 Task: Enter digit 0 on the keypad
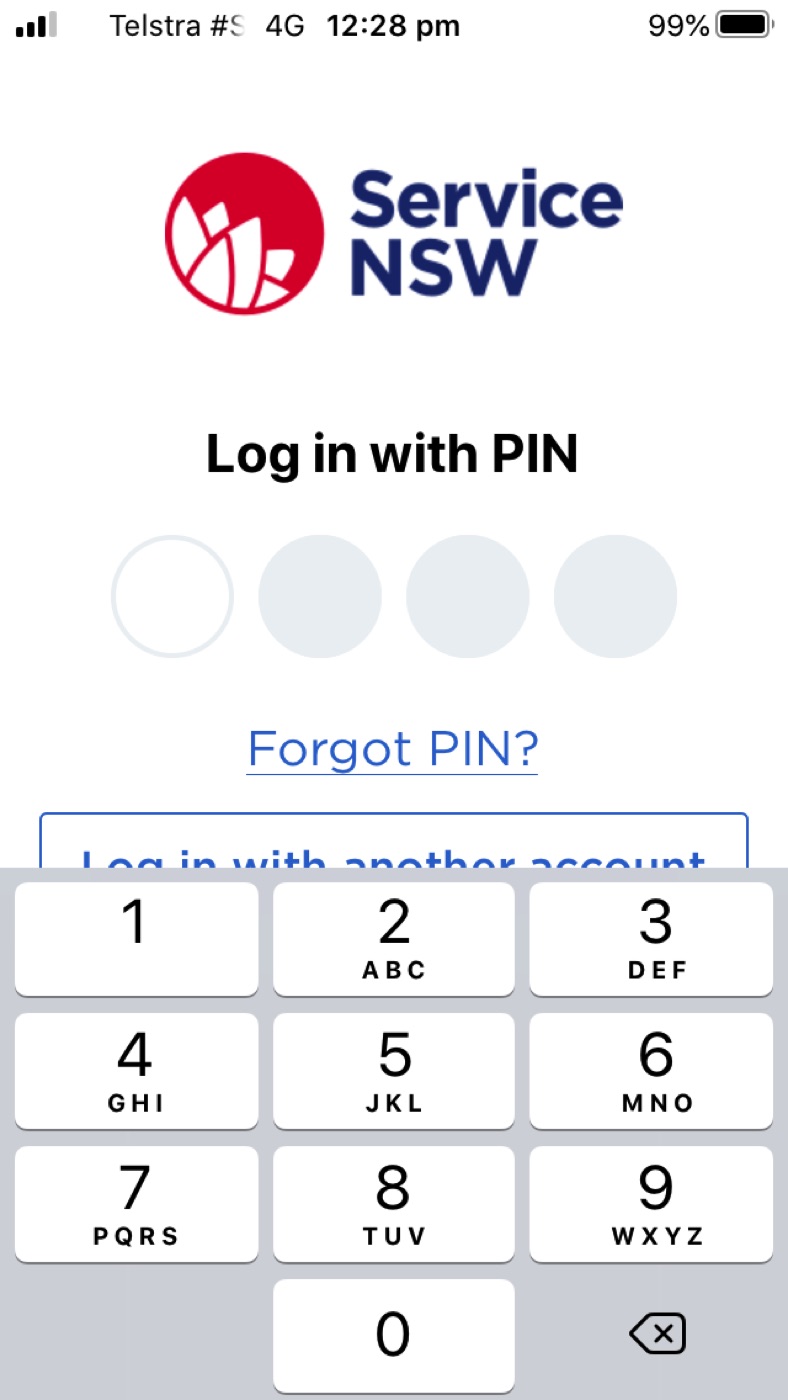click(x=394, y=1336)
